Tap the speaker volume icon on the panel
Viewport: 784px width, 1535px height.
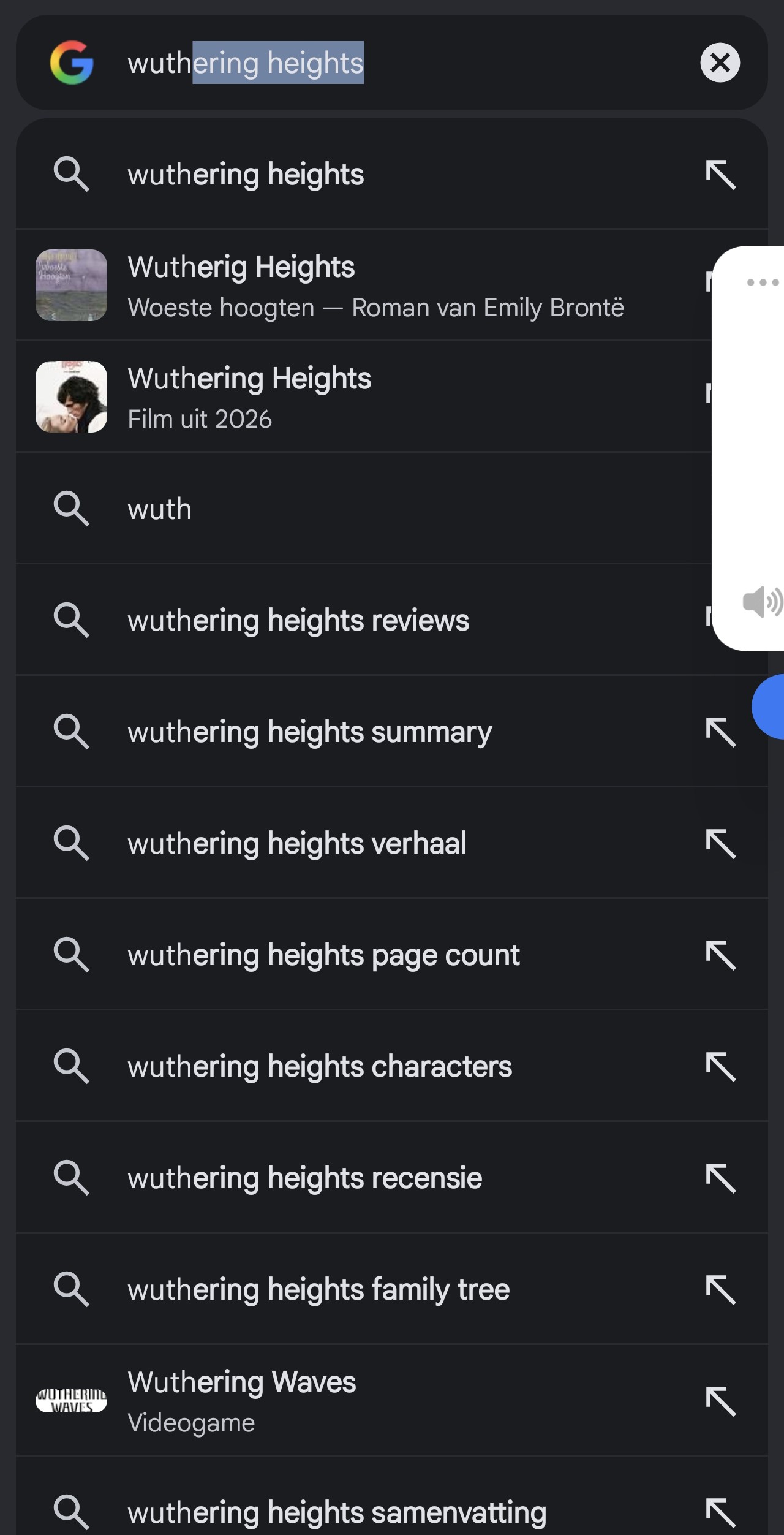(761, 601)
